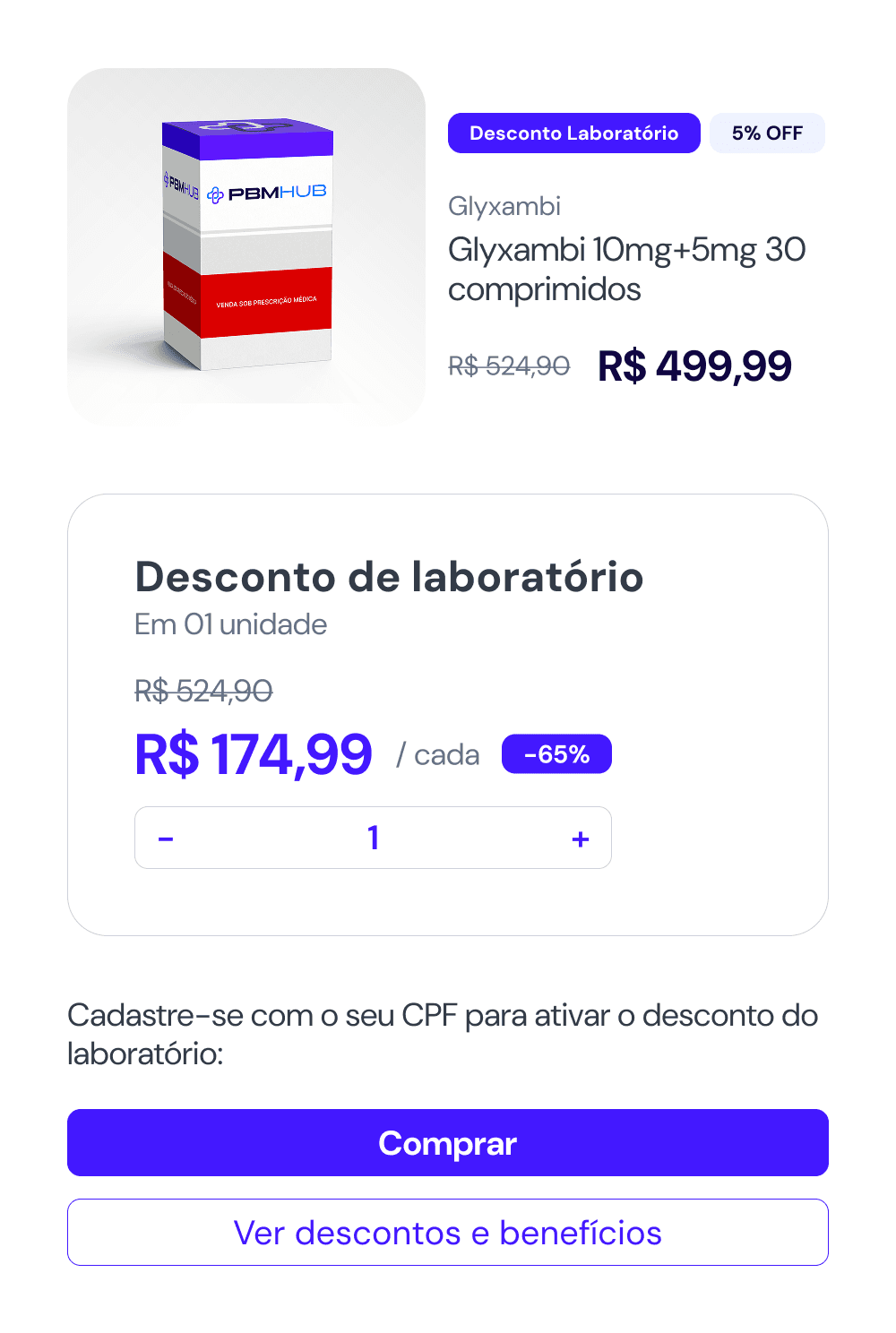Open Ver descontos e benefícios
The image size is (896, 1333).
(448, 1232)
